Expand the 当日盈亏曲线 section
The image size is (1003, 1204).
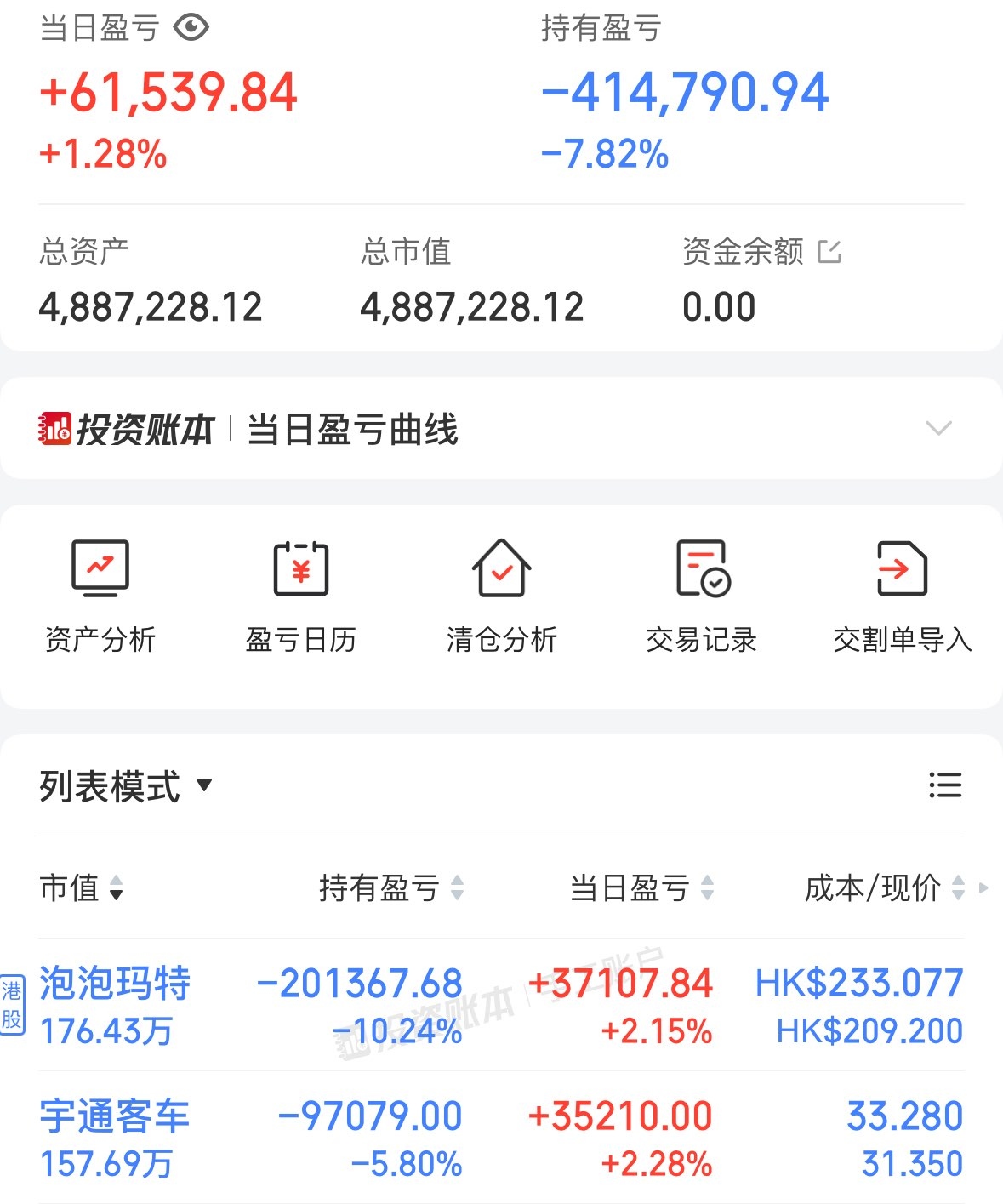[x=937, y=428]
